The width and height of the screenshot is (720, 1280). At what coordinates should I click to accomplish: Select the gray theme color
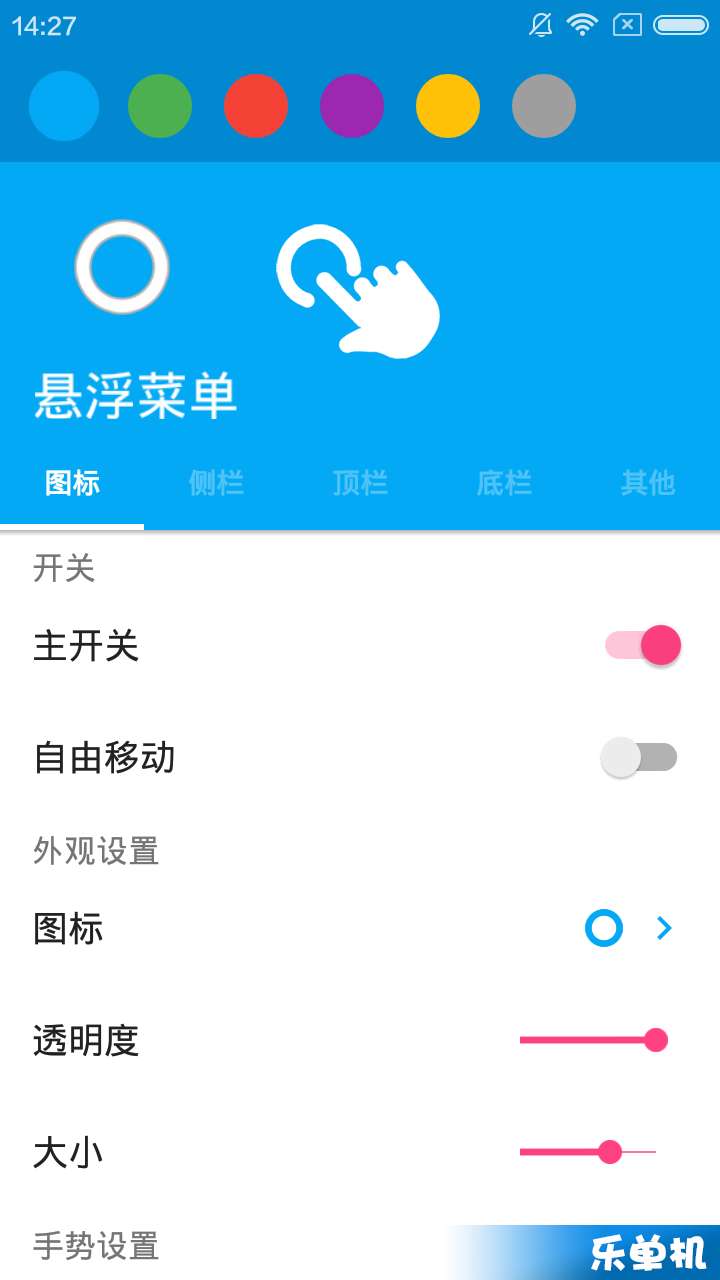[x=544, y=106]
